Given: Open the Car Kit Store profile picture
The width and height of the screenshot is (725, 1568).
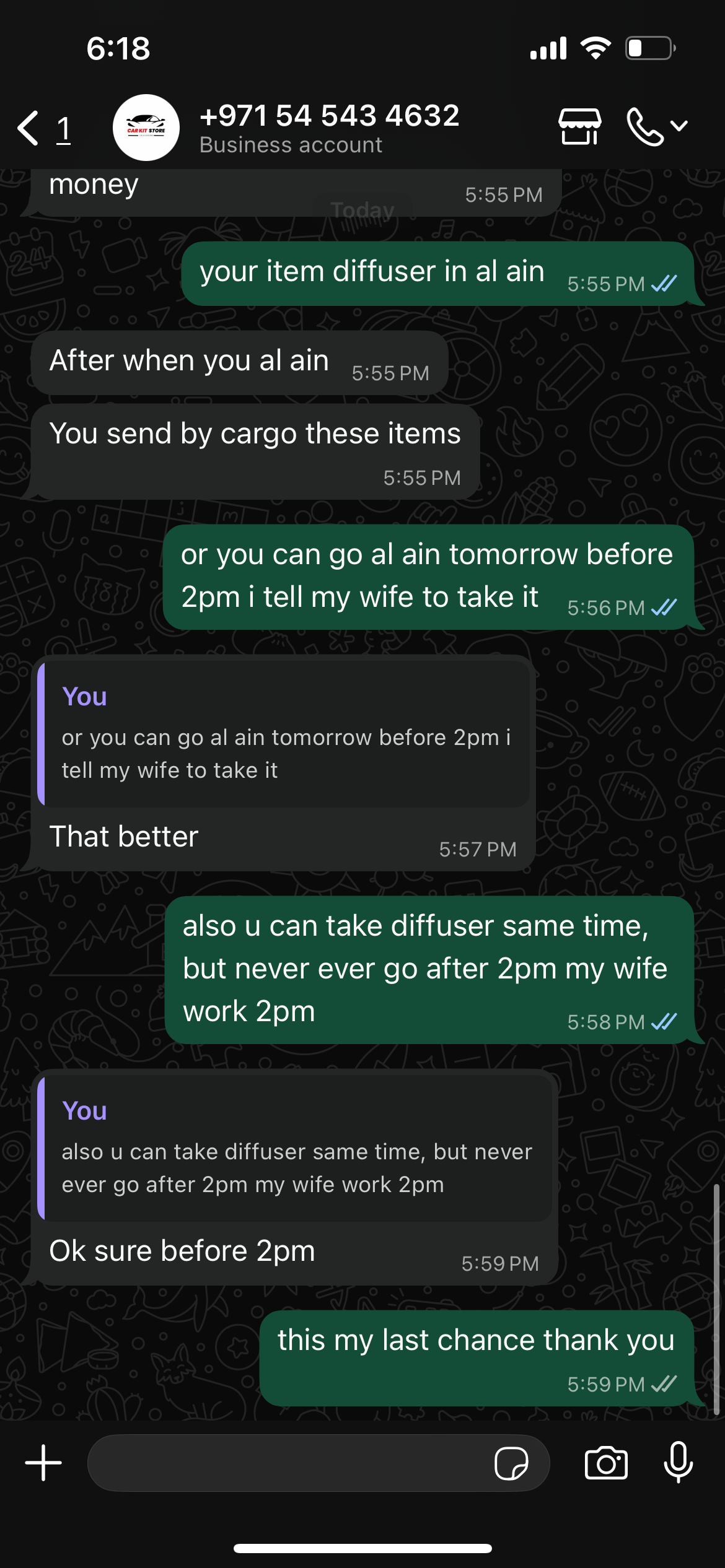Looking at the screenshot, I should coord(146,128).
